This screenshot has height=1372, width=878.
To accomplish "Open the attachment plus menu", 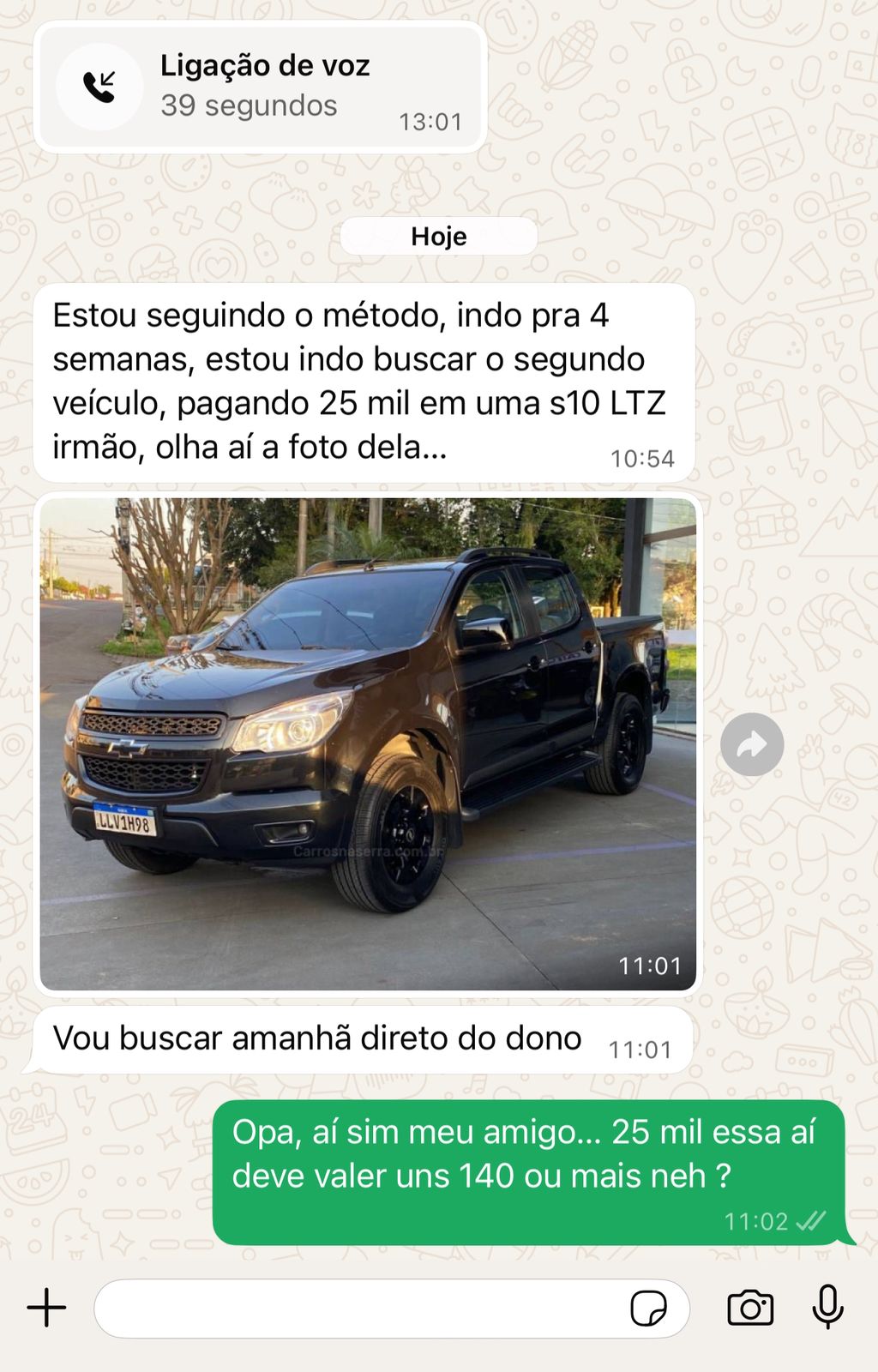I will pos(46,1309).
